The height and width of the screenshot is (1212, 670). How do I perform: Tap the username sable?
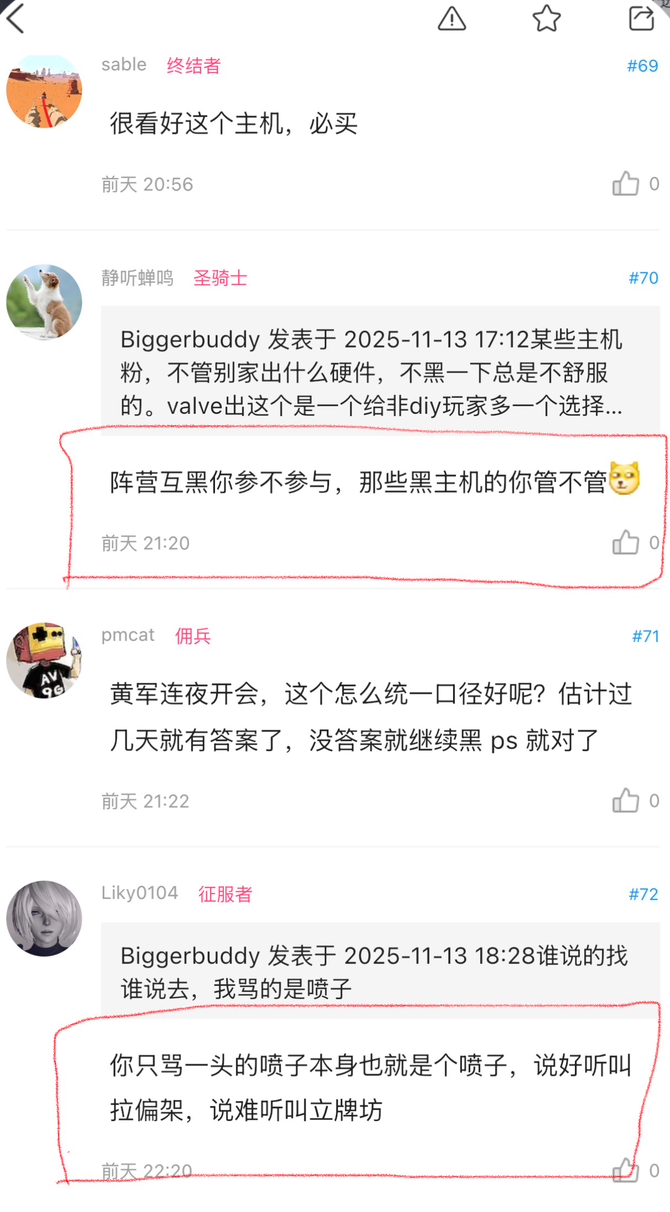click(x=124, y=65)
